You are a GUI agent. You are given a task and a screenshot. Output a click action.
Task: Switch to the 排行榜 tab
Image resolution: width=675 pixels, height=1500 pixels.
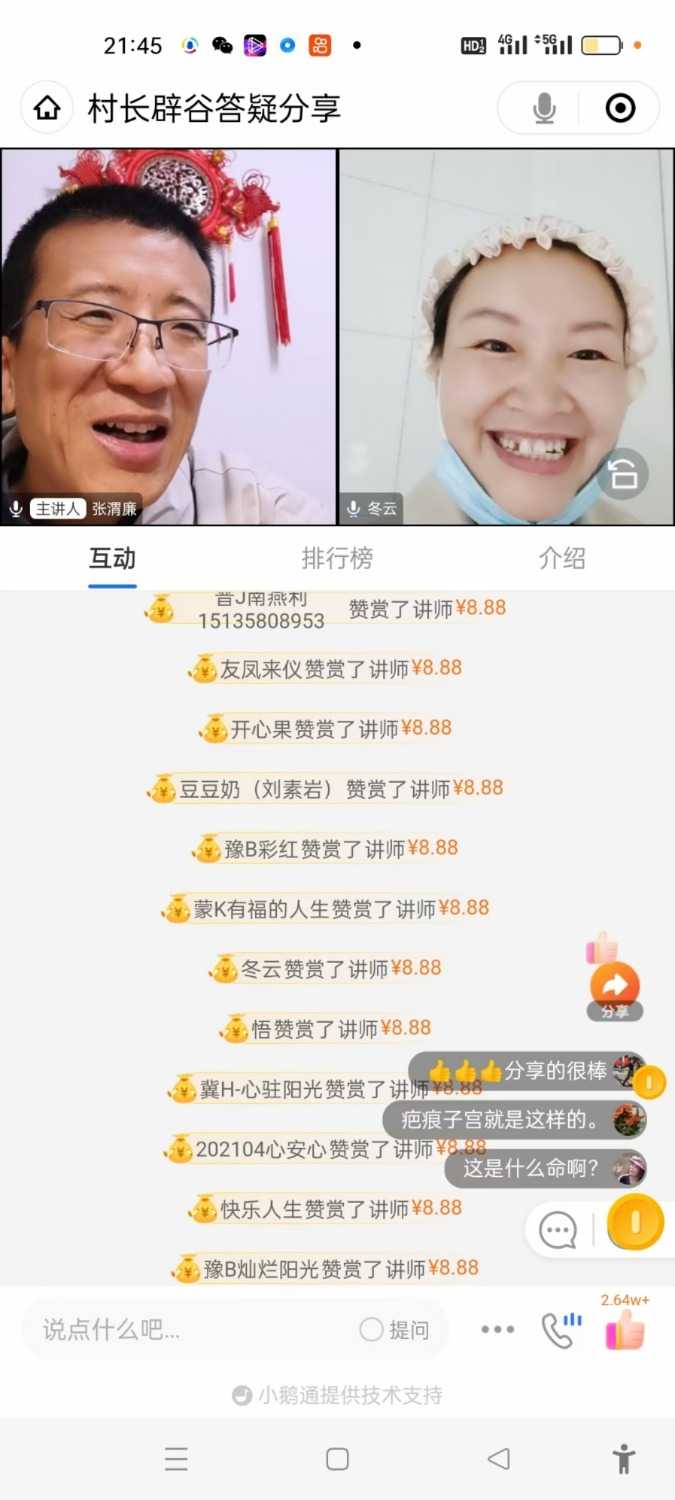click(337, 558)
